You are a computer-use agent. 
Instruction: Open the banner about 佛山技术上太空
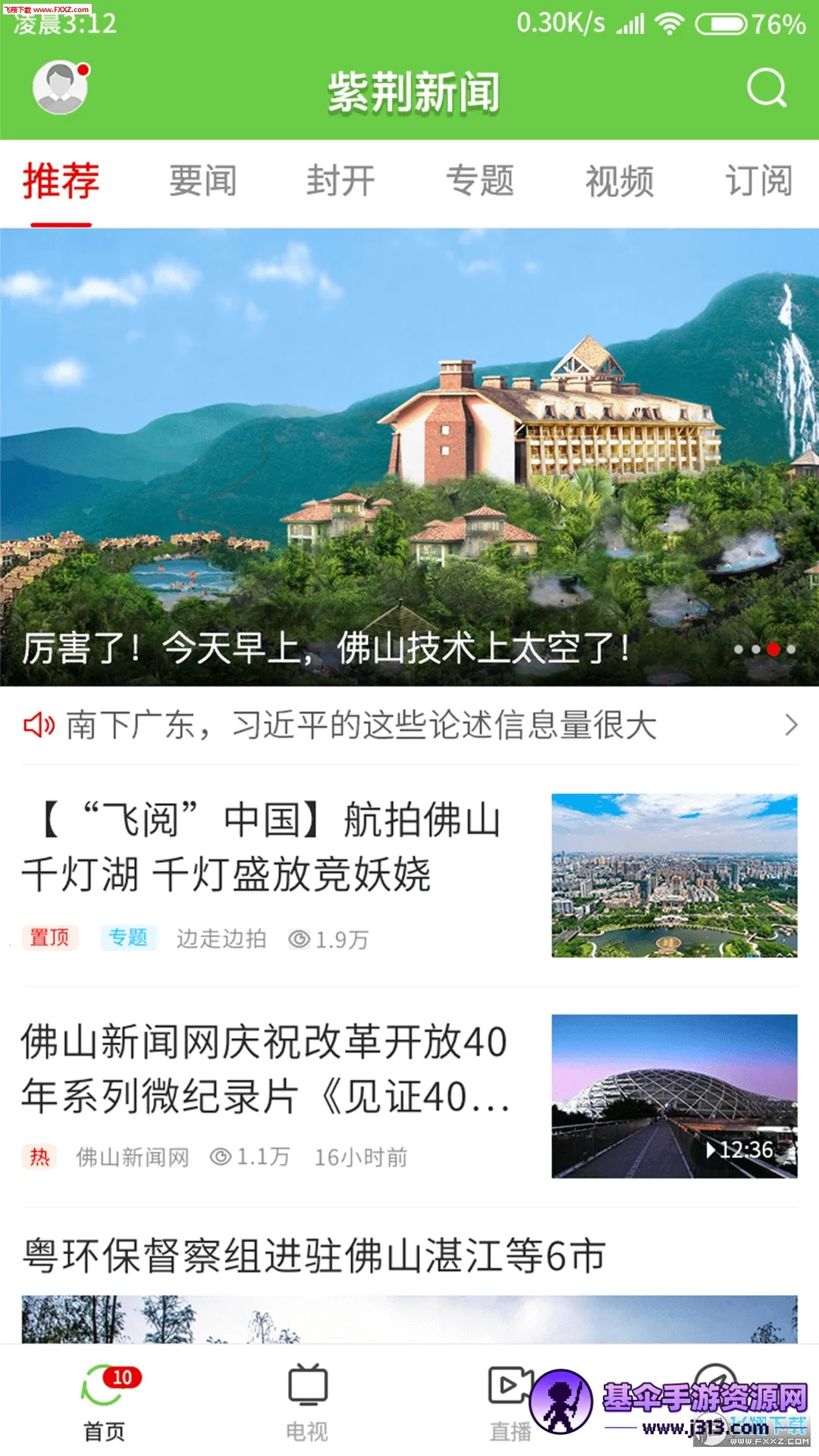click(x=409, y=457)
